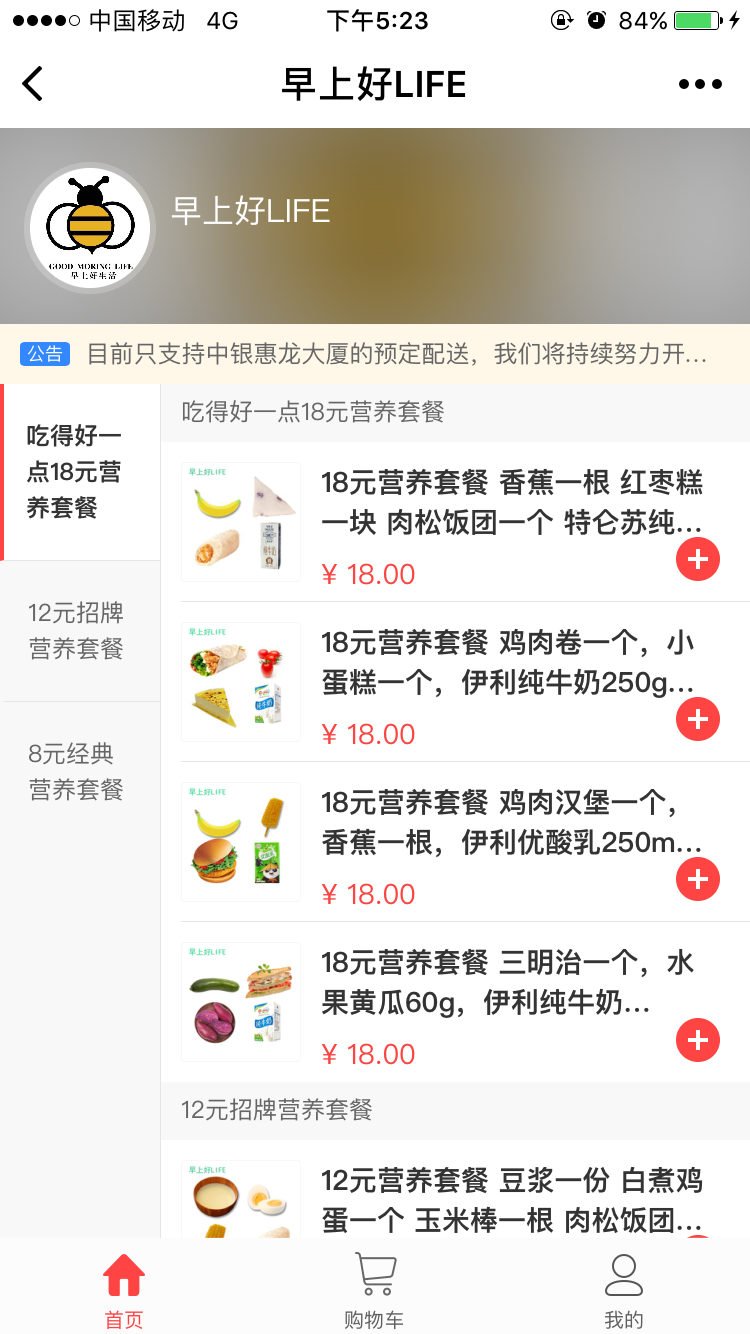The height and width of the screenshot is (1334, 750).
Task: Switch to the 我的 profile tab
Action: 624,1290
